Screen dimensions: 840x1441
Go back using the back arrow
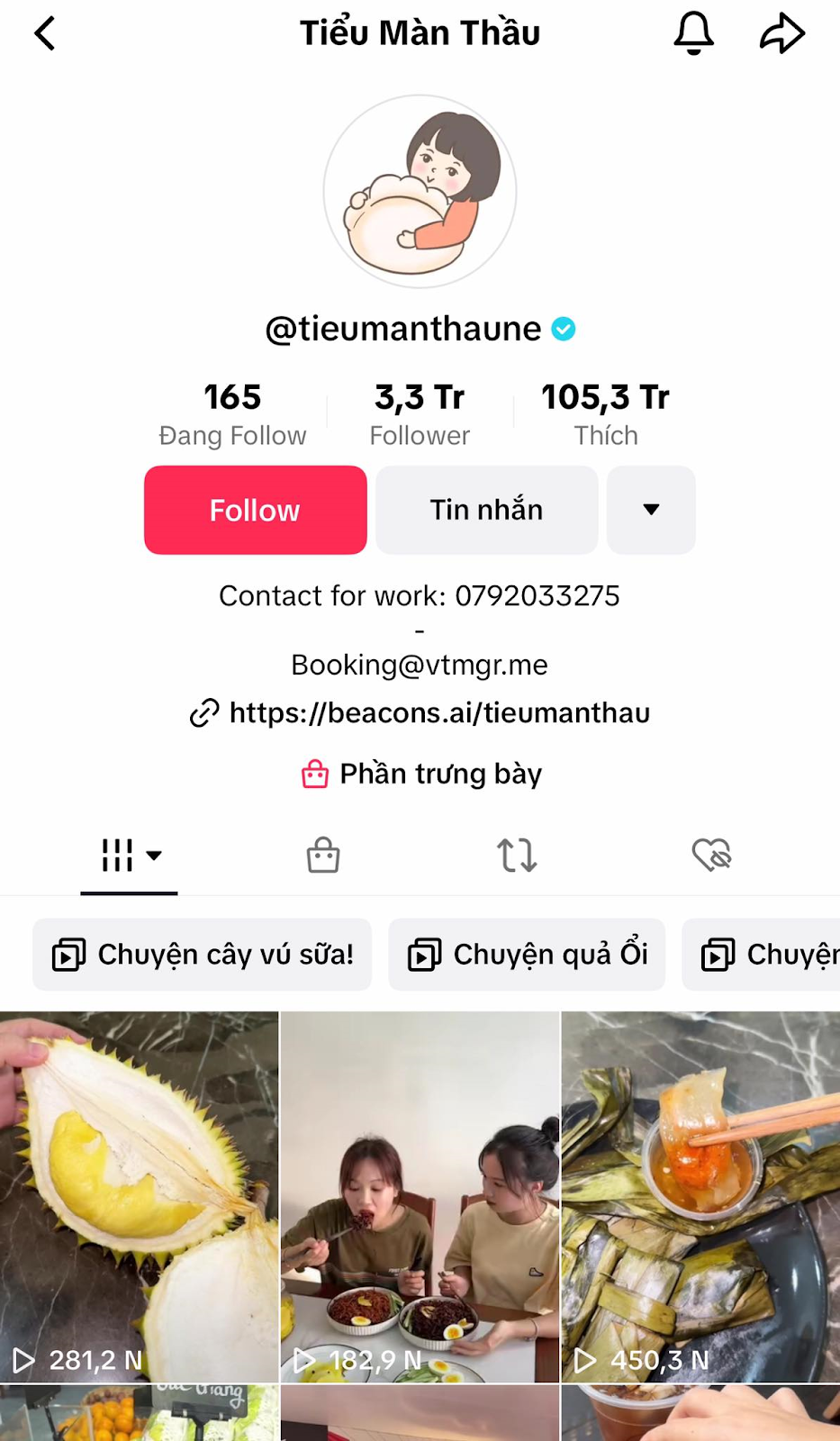(x=45, y=34)
